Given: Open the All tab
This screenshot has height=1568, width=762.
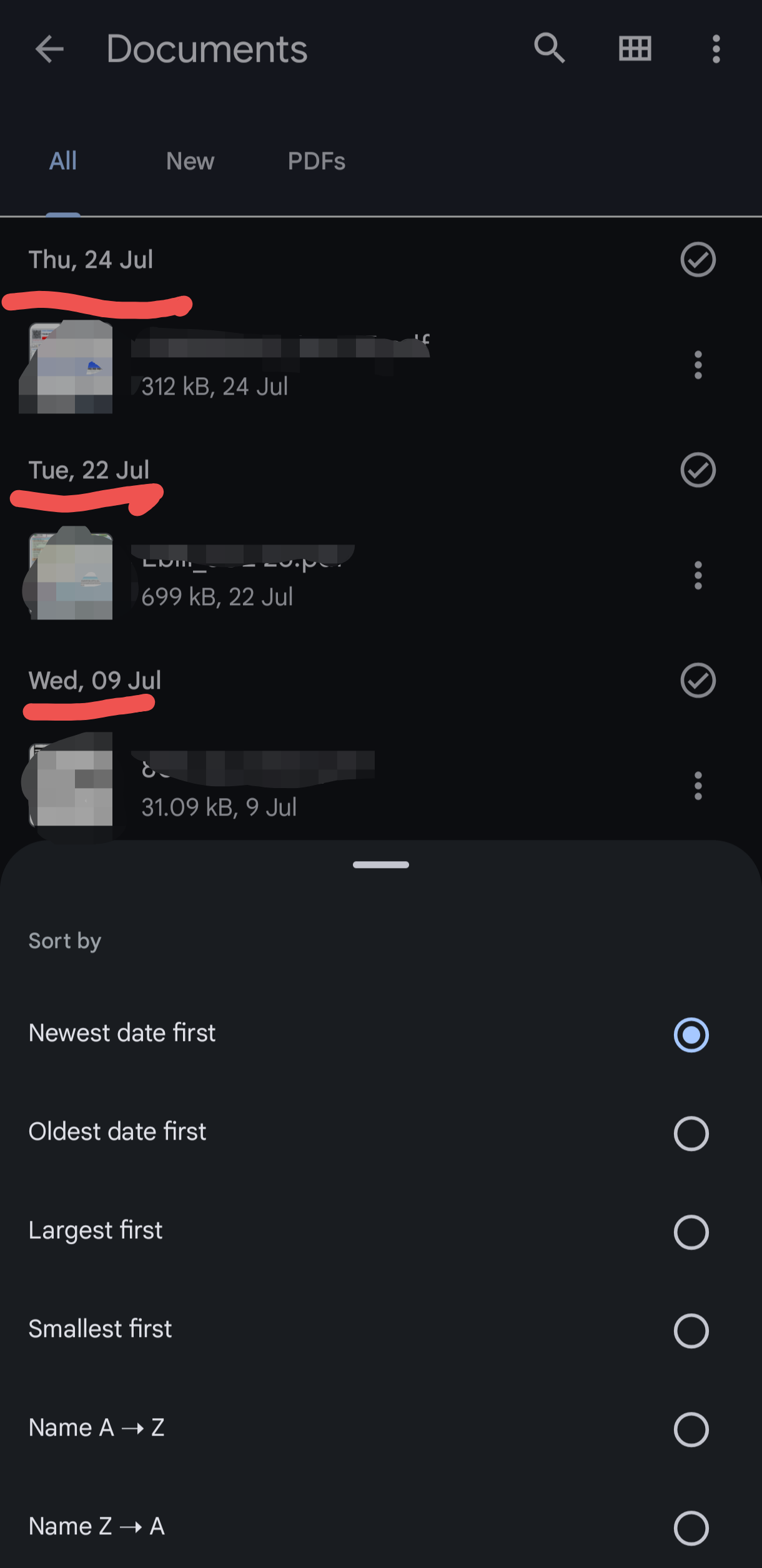Looking at the screenshot, I should coord(62,161).
